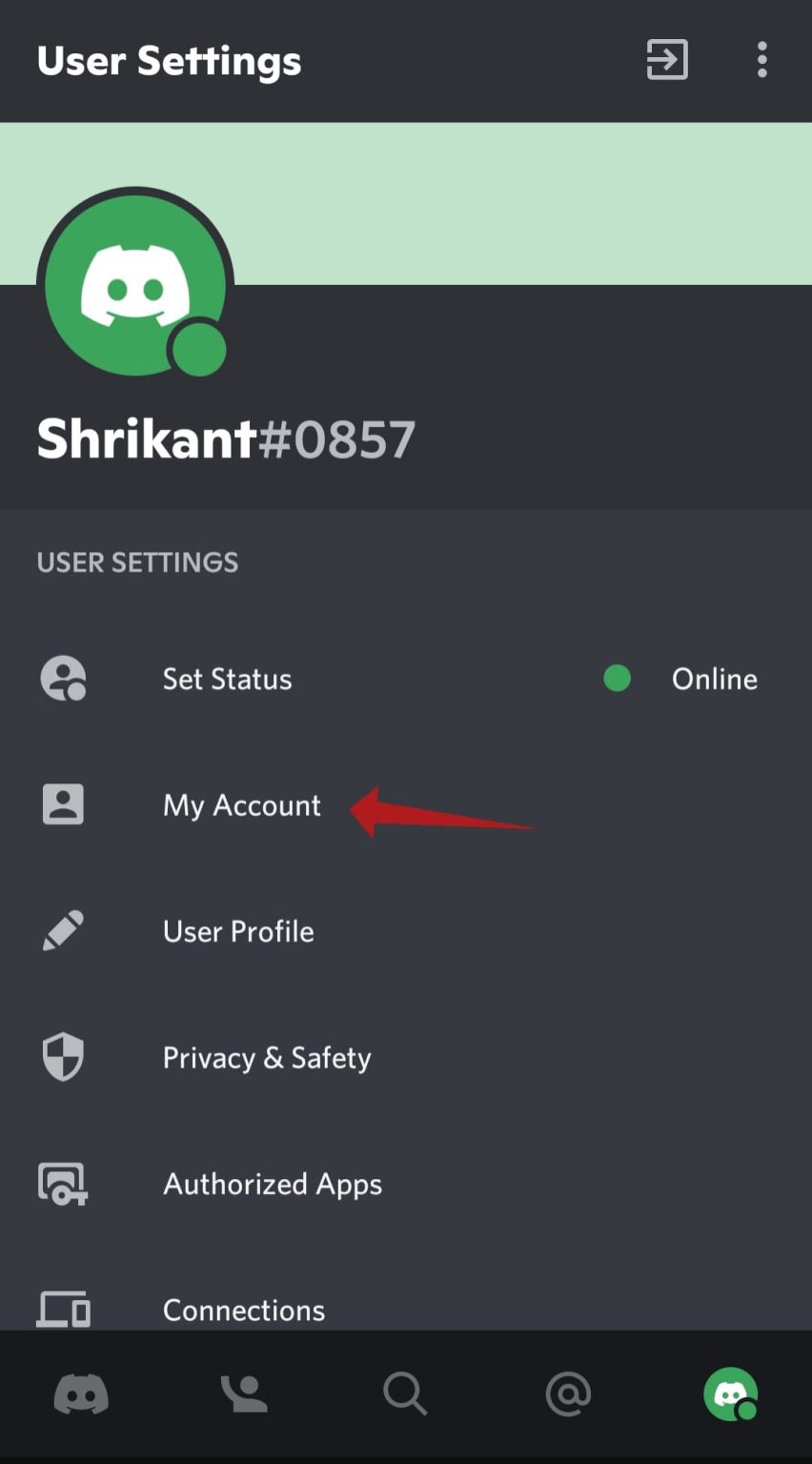Open the three-dot overflow menu
Image resolution: width=812 pixels, height=1464 pixels.
761,60
